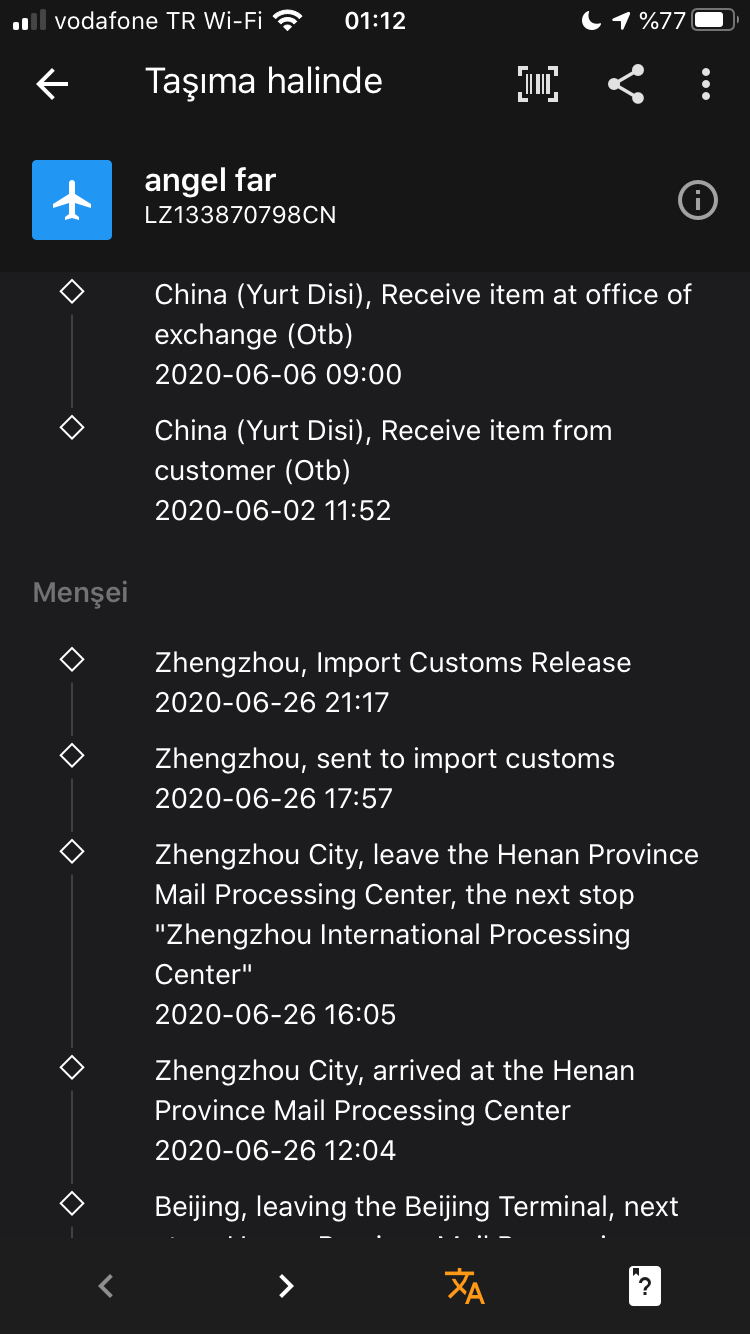Open the help question mark icon
This screenshot has height=1334, width=750.
pyautogui.click(x=645, y=1286)
